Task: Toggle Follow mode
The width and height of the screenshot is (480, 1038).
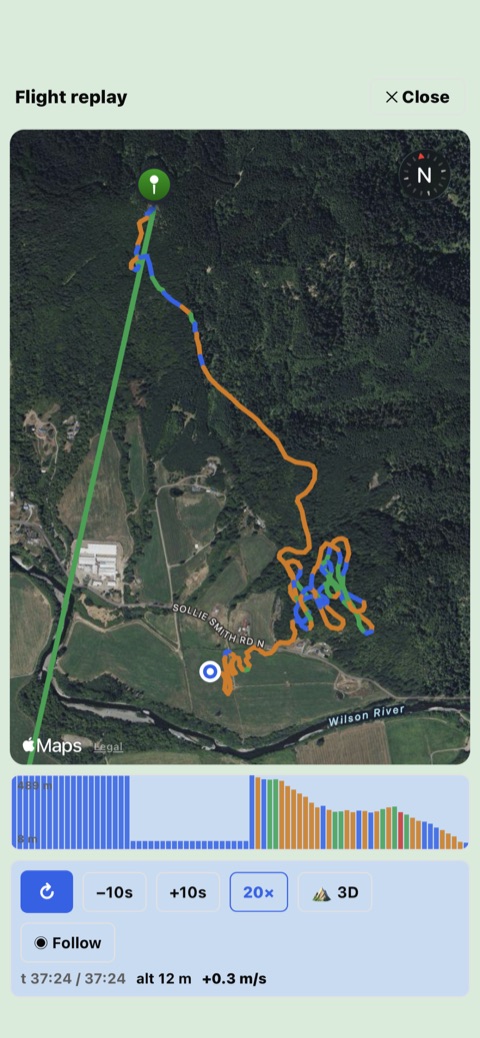Action: click(68, 943)
